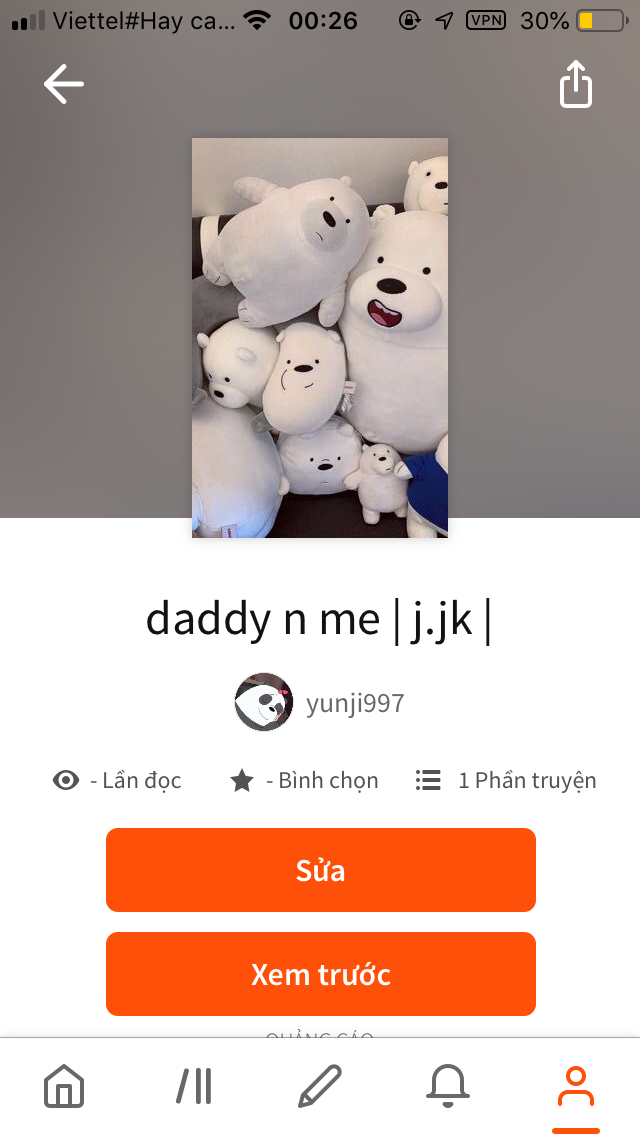The width and height of the screenshot is (640, 1136).
Task: Open author yunji997's profile
Action: tap(320, 702)
